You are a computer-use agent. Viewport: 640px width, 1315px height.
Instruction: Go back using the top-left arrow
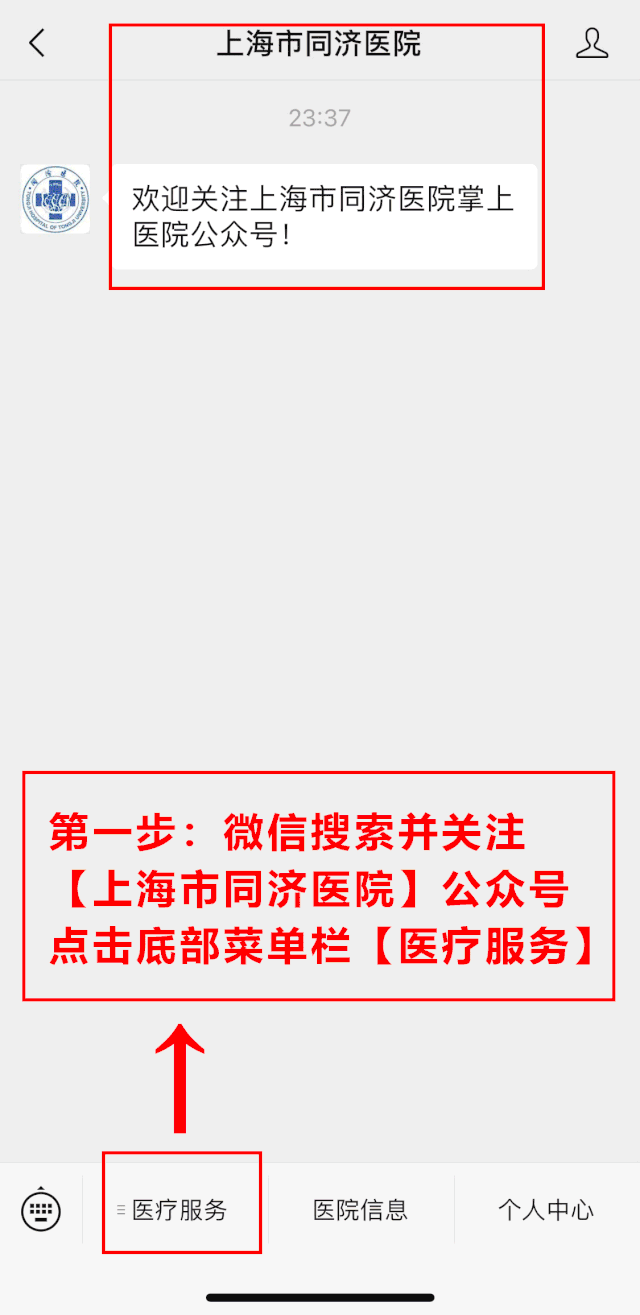[x=37, y=43]
